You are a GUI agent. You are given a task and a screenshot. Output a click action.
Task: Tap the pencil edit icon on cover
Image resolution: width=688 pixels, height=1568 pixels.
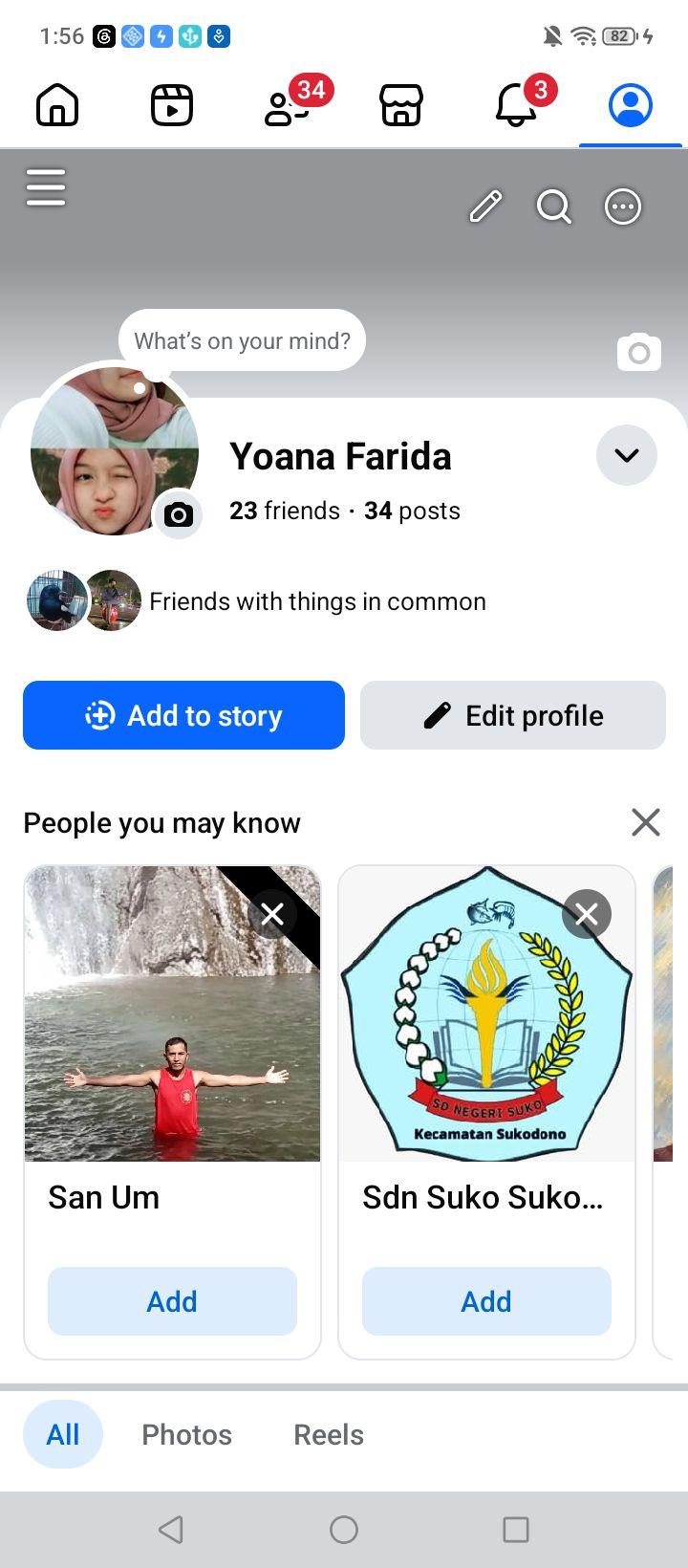click(x=485, y=207)
